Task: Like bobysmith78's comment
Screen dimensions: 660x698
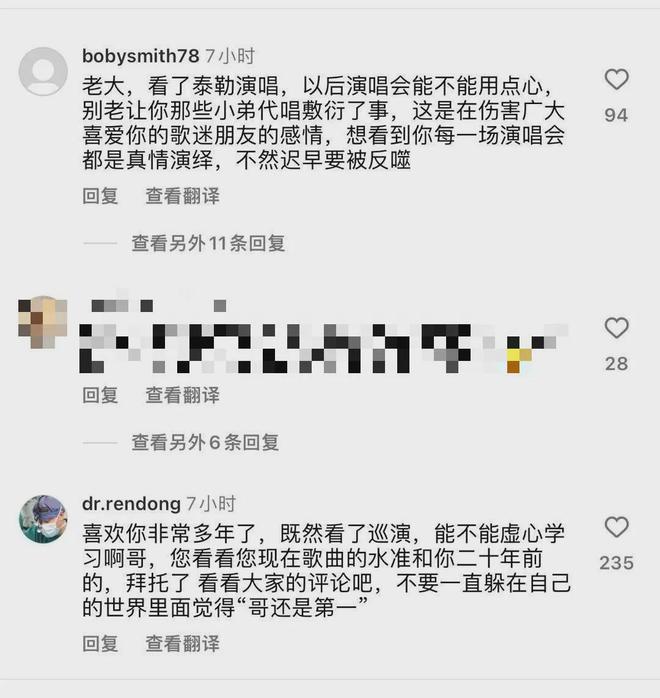Action: (x=617, y=80)
